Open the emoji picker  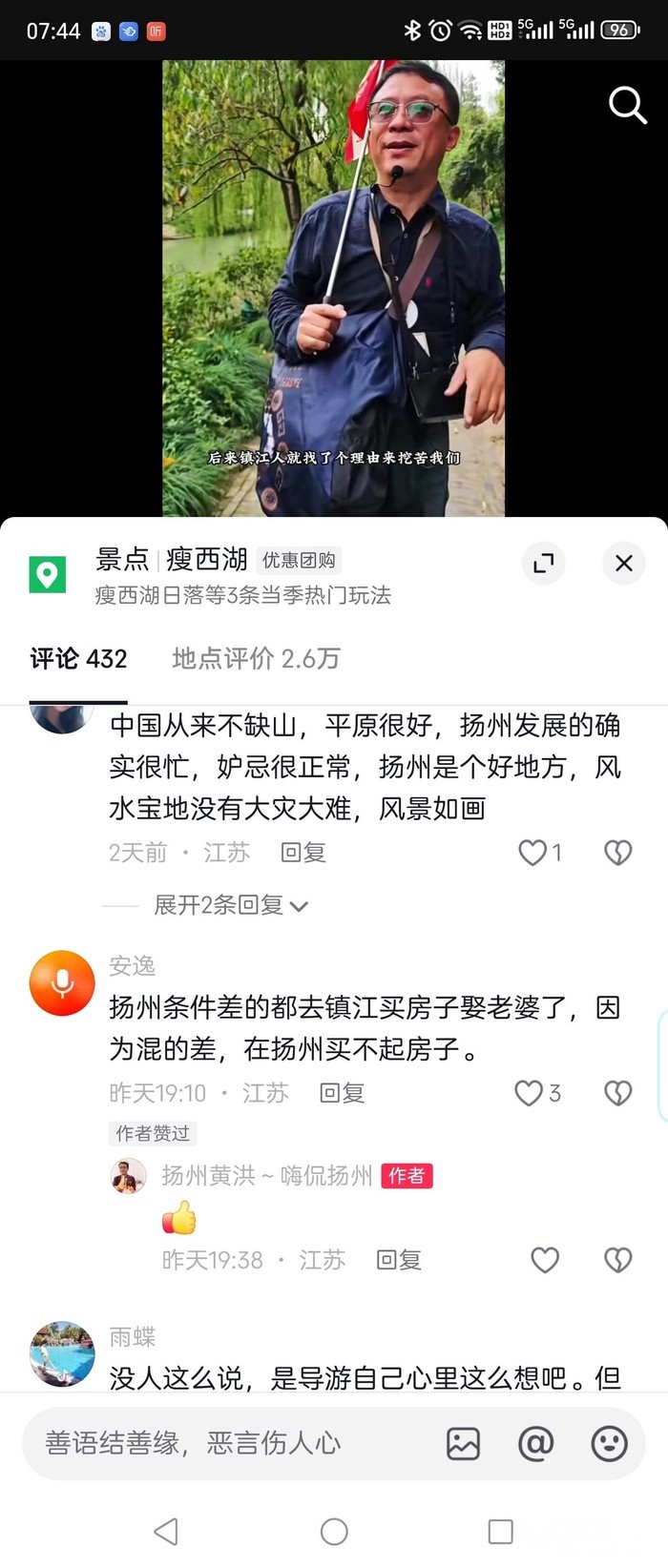609,1443
